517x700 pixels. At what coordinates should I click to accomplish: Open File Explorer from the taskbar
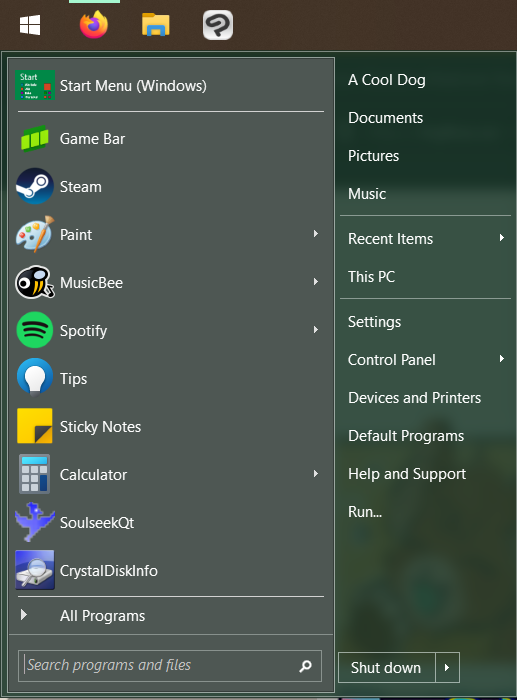(x=156, y=25)
